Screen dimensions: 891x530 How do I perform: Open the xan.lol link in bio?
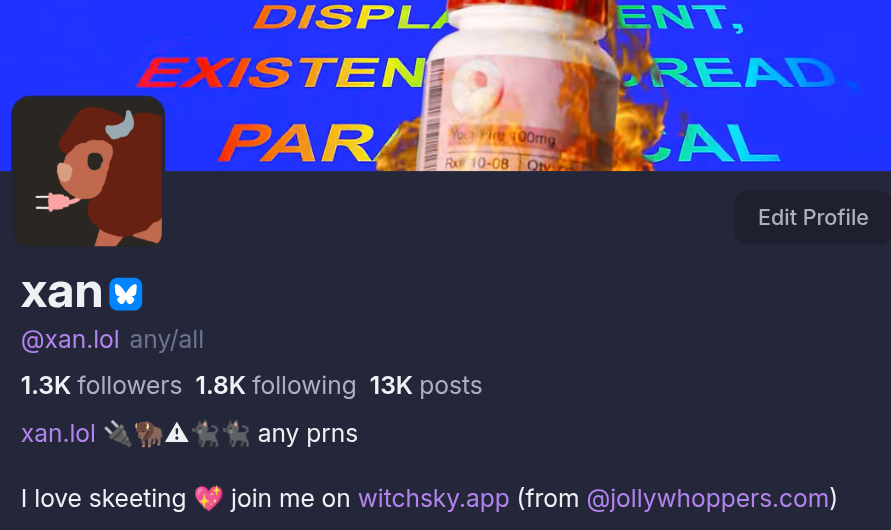click(x=58, y=434)
